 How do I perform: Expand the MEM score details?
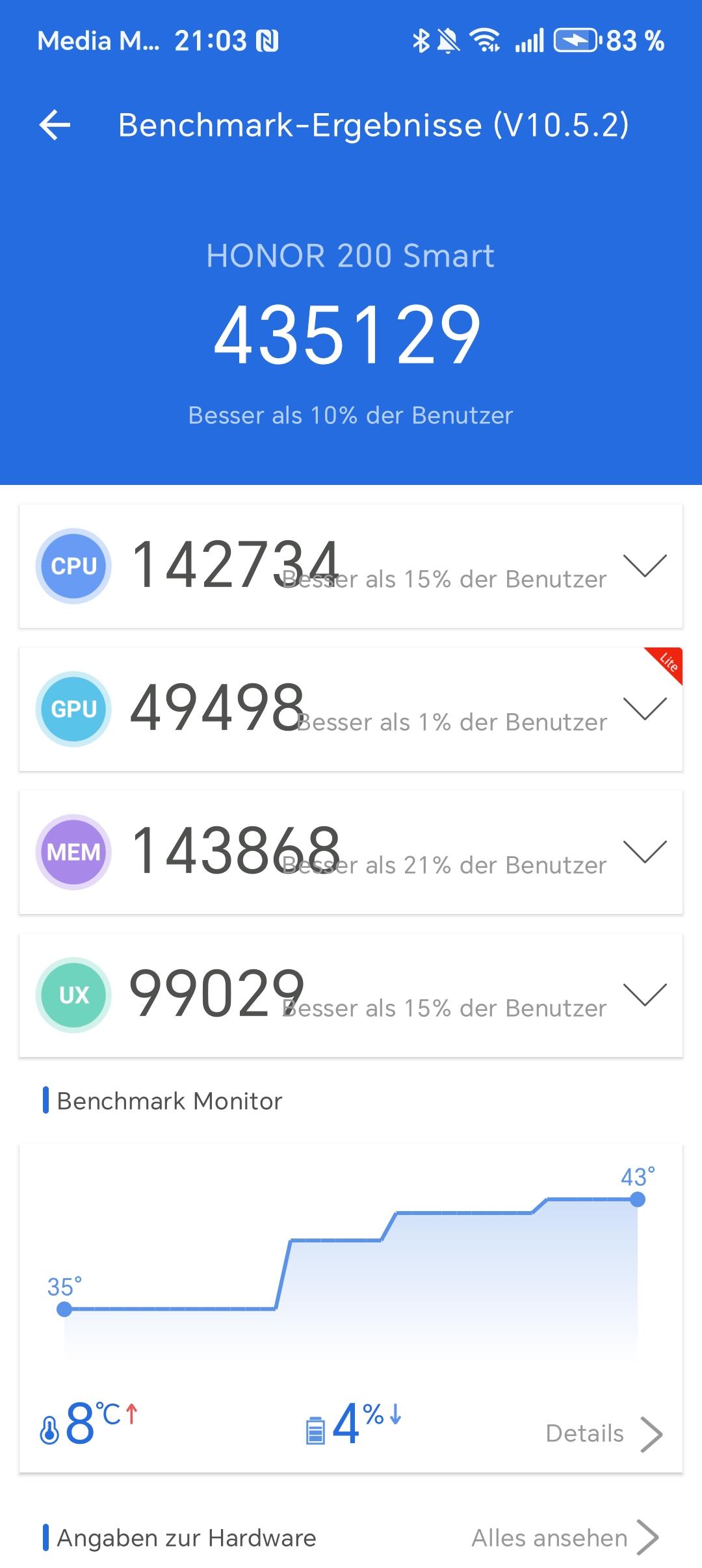coord(644,852)
